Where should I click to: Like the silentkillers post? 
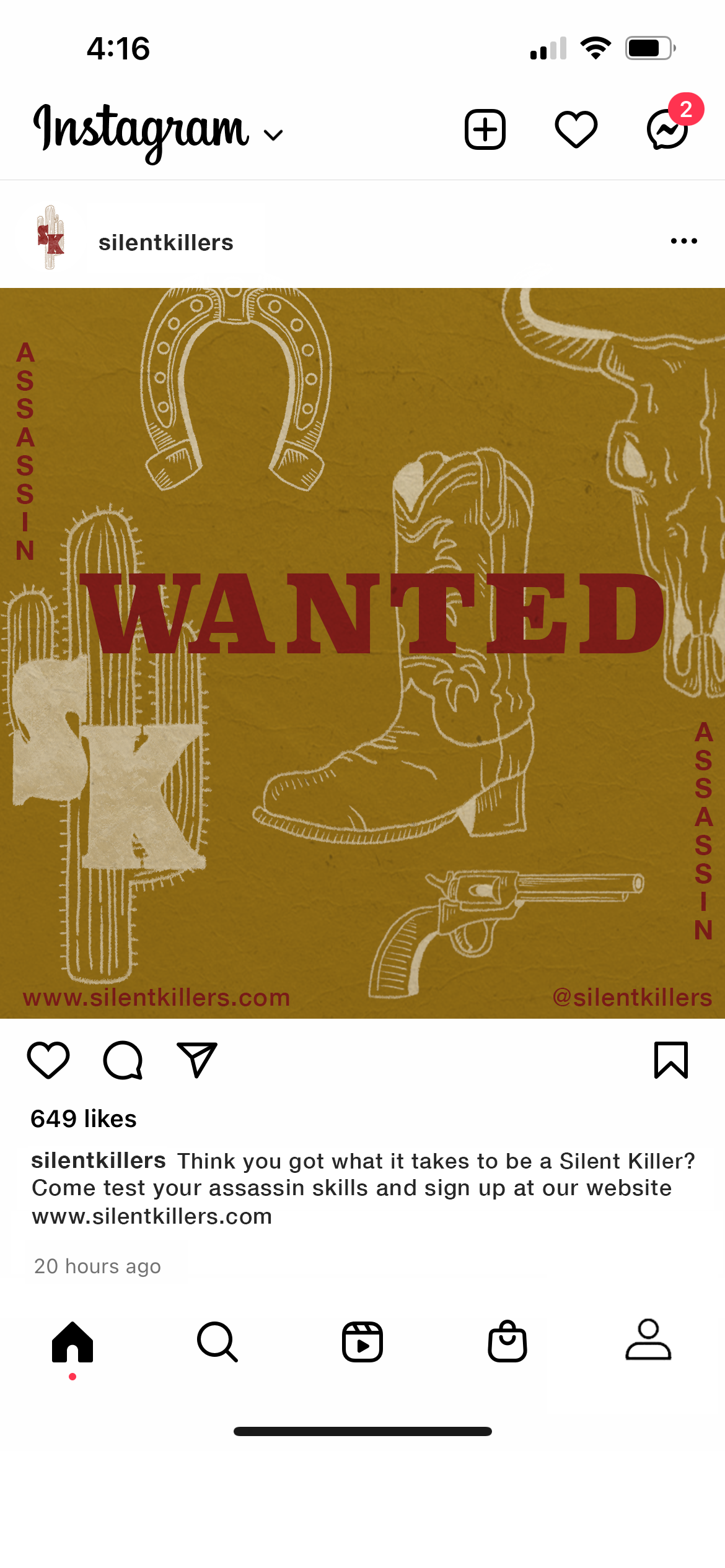(x=48, y=1060)
